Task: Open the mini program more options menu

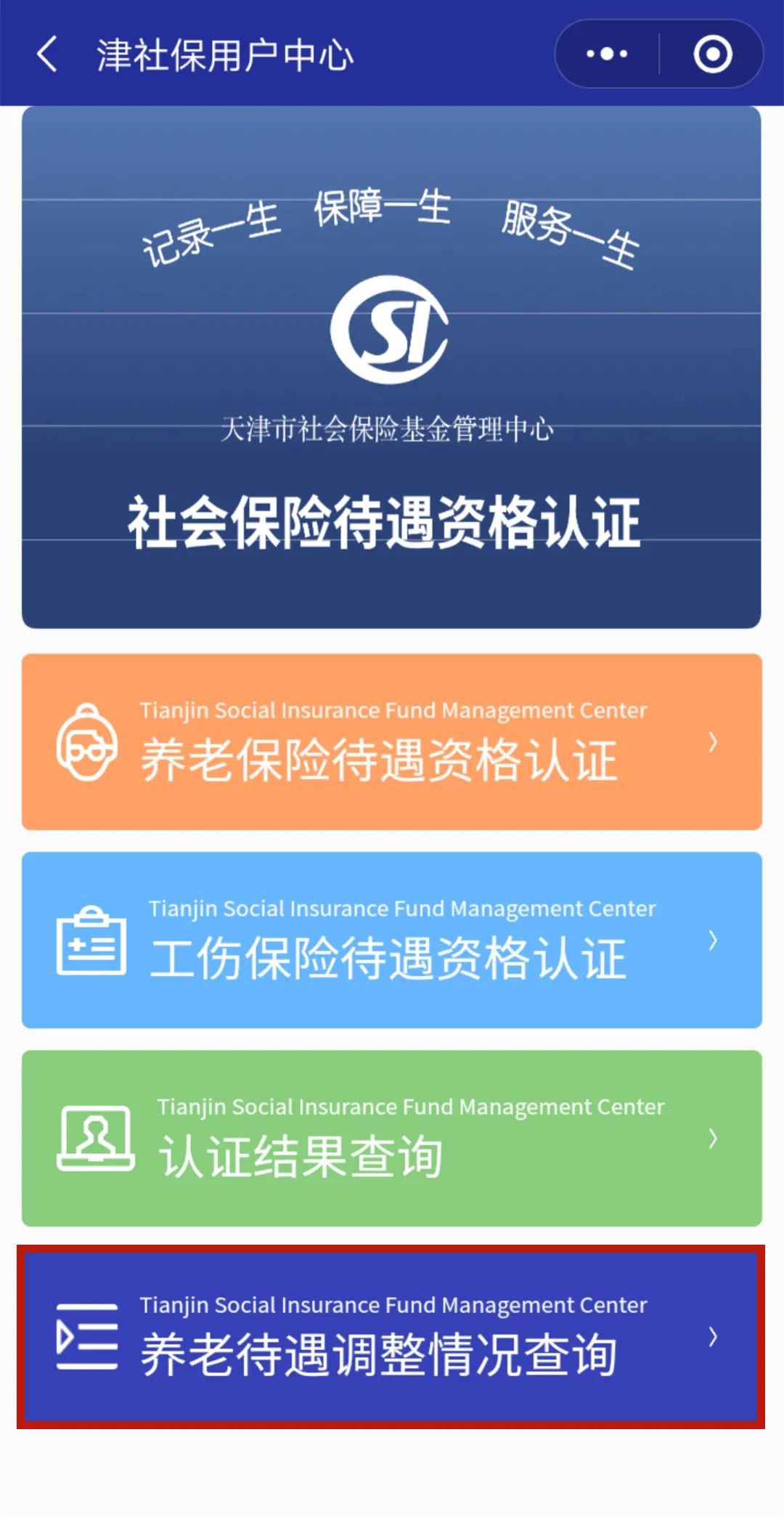Action: click(607, 54)
